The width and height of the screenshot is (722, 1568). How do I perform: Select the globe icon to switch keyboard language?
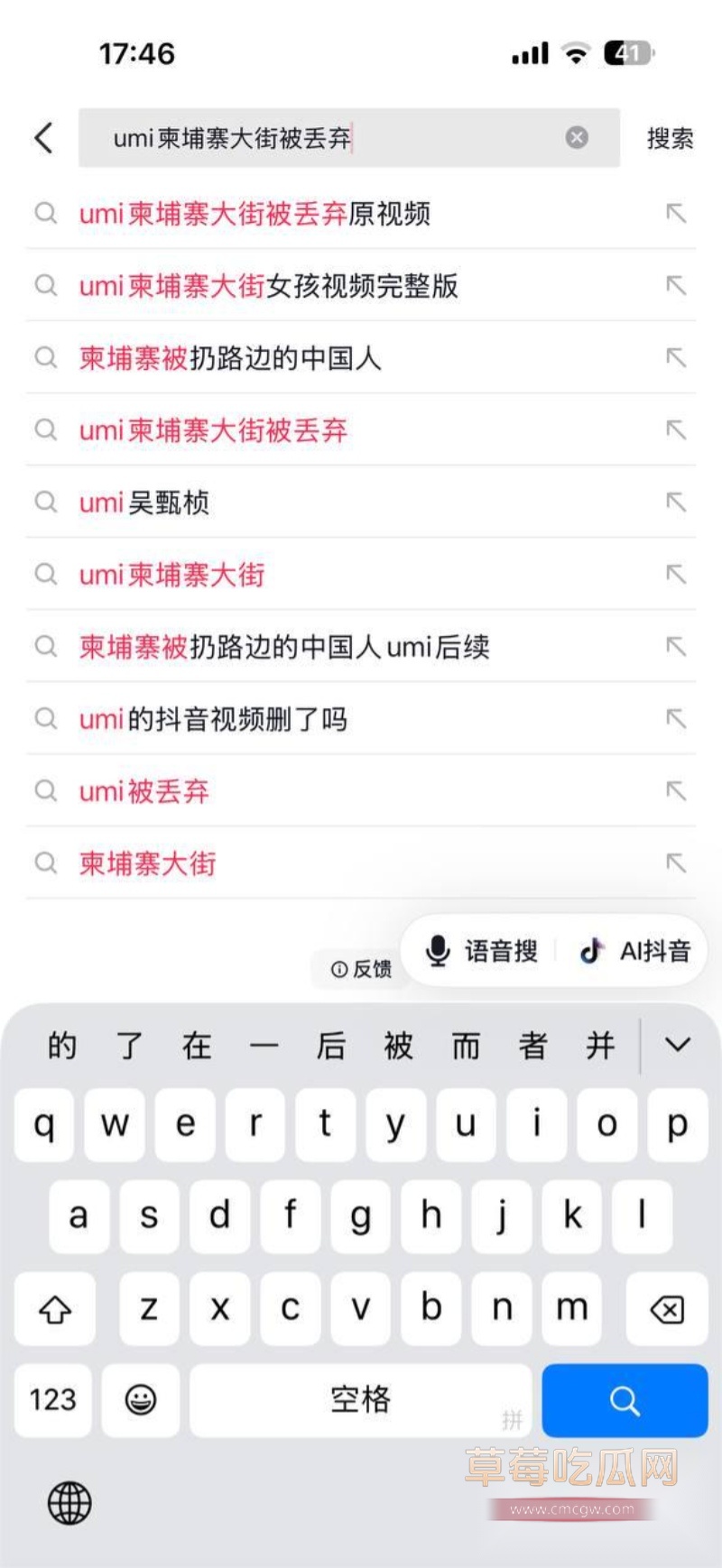pos(69,1503)
